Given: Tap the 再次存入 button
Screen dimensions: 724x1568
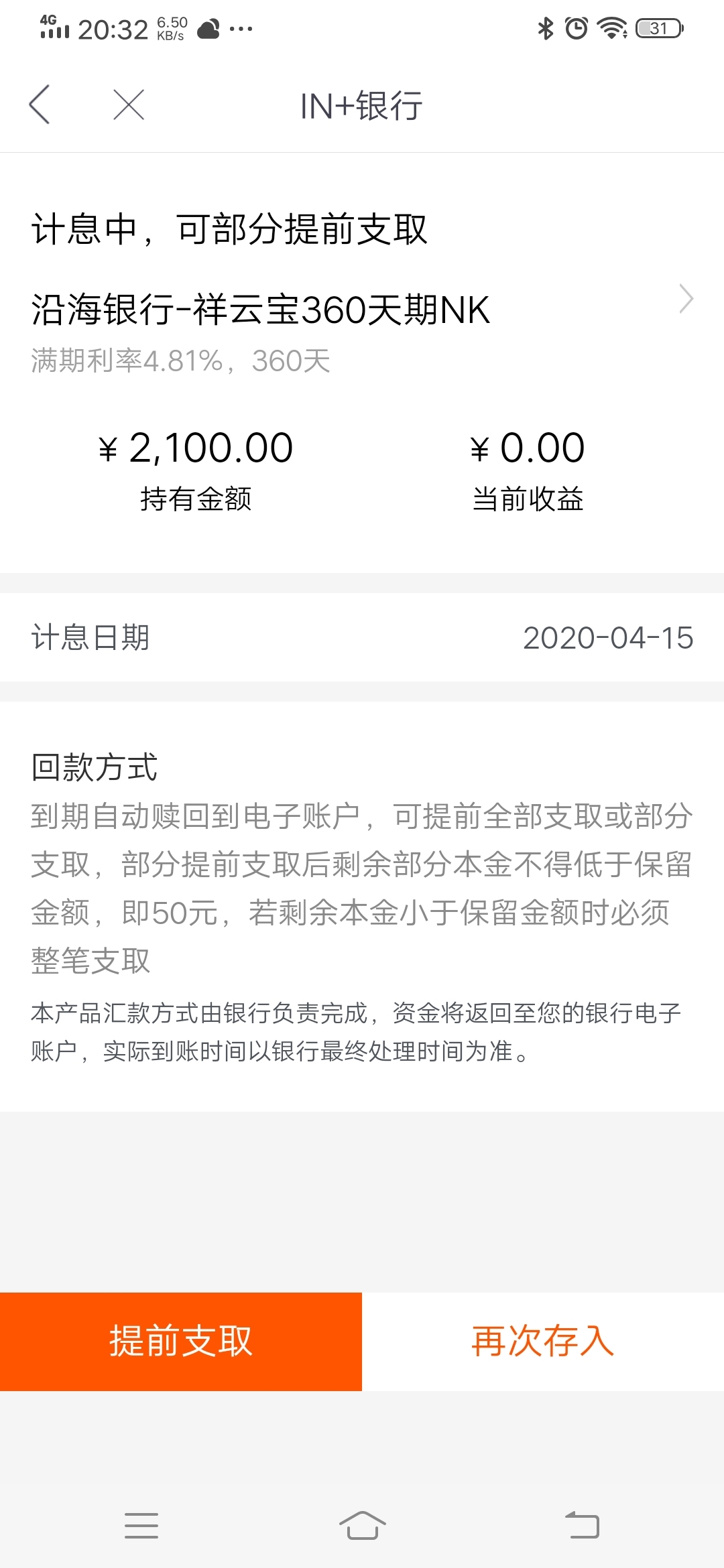Looking at the screenshot, I should [x=543, y=1342].
